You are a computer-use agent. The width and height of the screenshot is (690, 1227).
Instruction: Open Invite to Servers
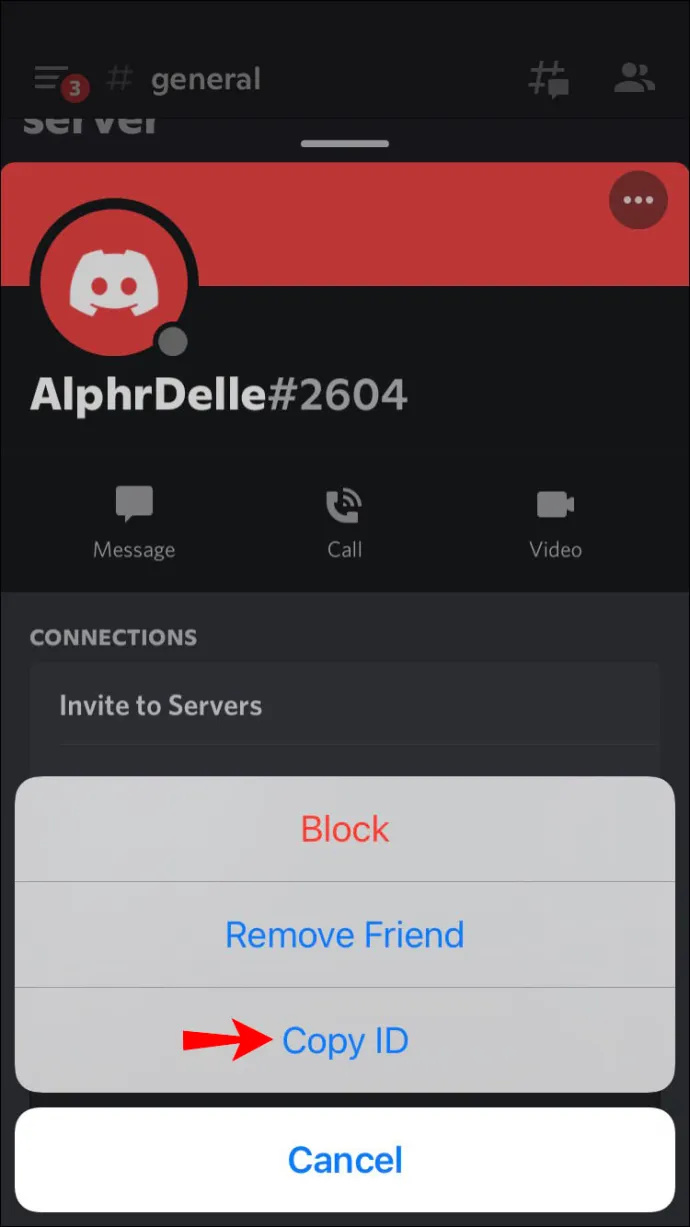click(x=345, y=705)
